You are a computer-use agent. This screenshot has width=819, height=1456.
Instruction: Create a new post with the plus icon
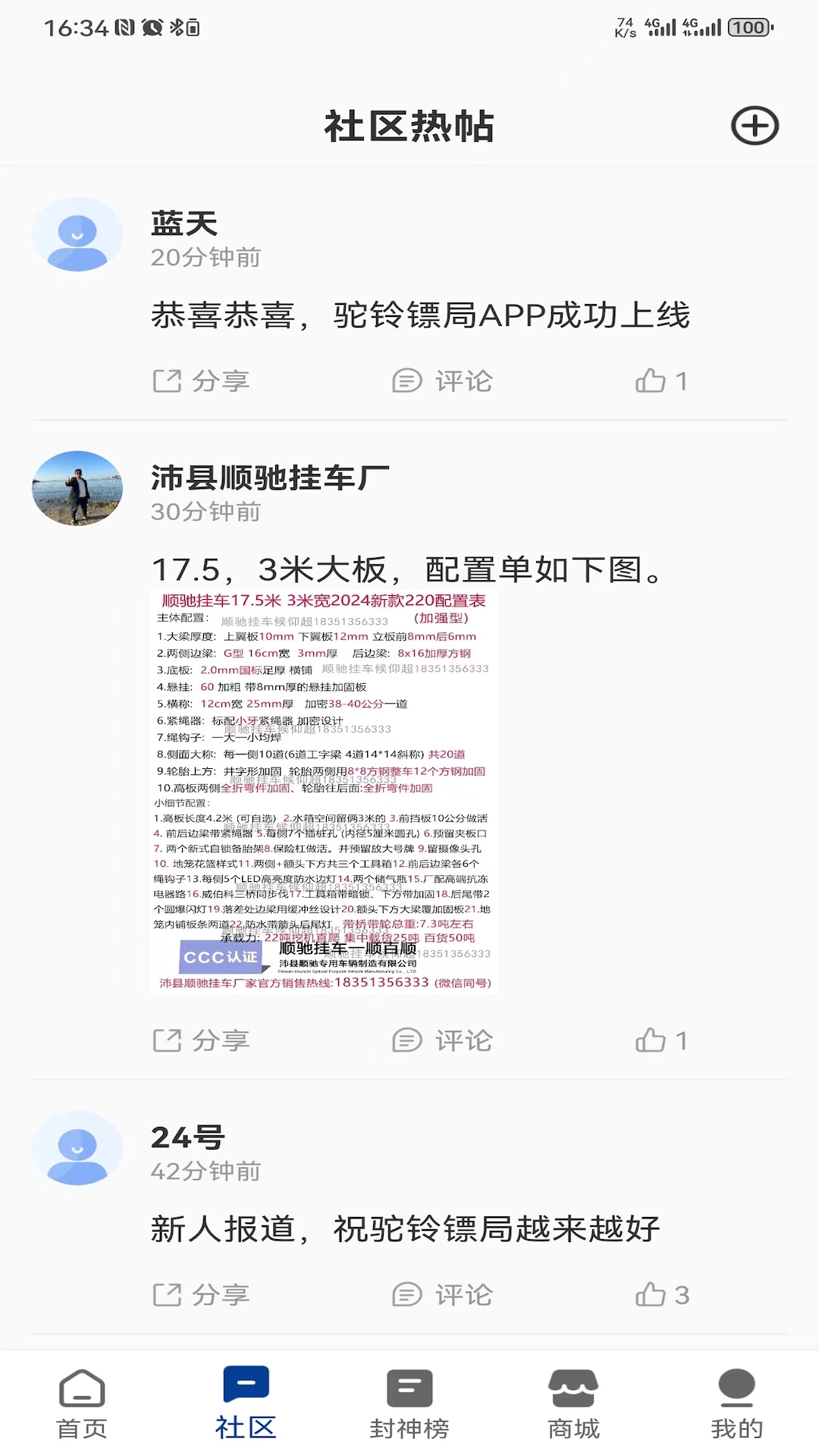pos(755,126)
